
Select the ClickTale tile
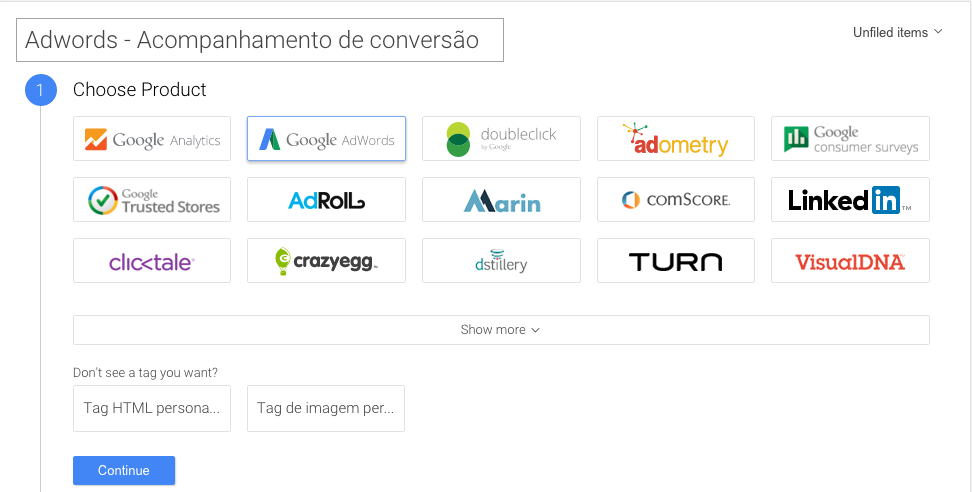(x=152, y=261)
